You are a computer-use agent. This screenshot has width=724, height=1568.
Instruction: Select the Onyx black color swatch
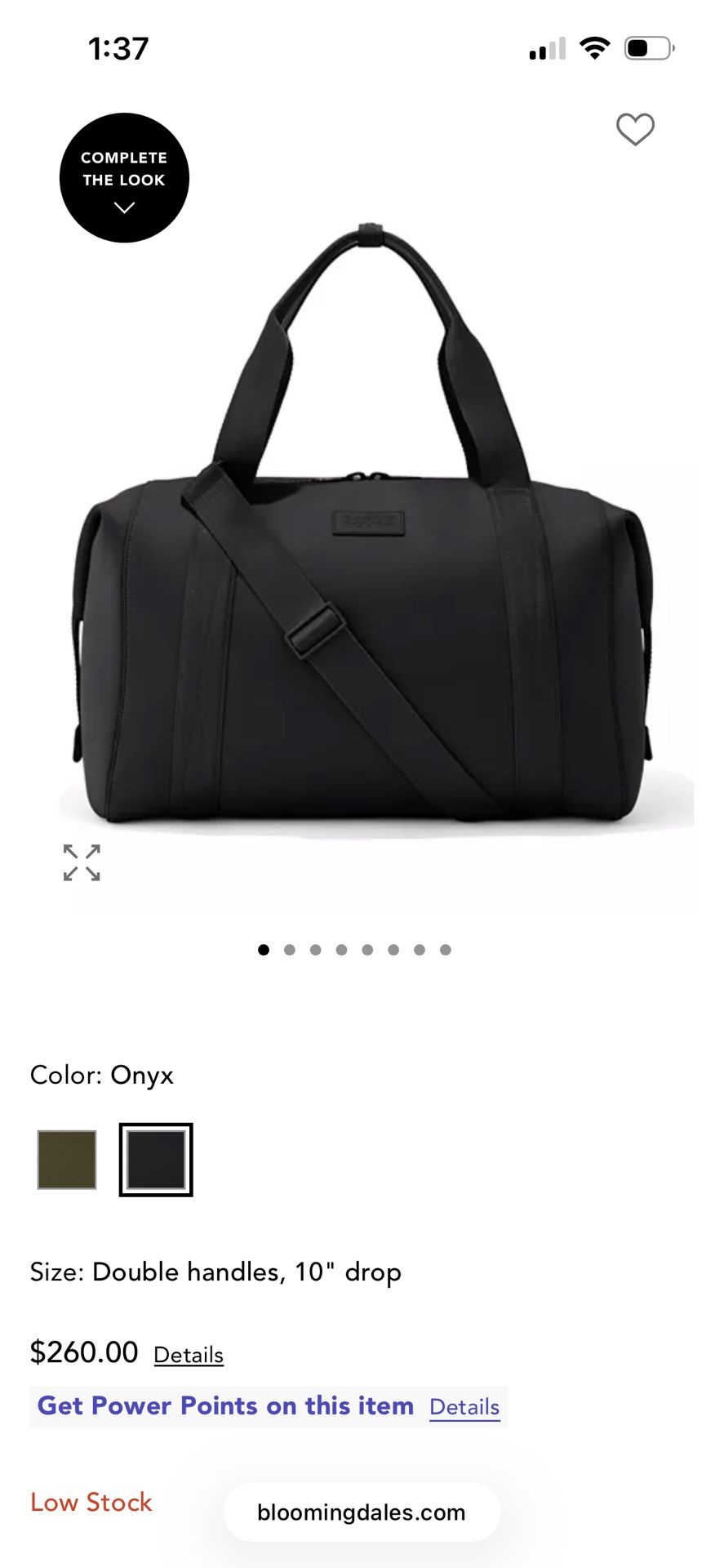[x=156, y=1160]
